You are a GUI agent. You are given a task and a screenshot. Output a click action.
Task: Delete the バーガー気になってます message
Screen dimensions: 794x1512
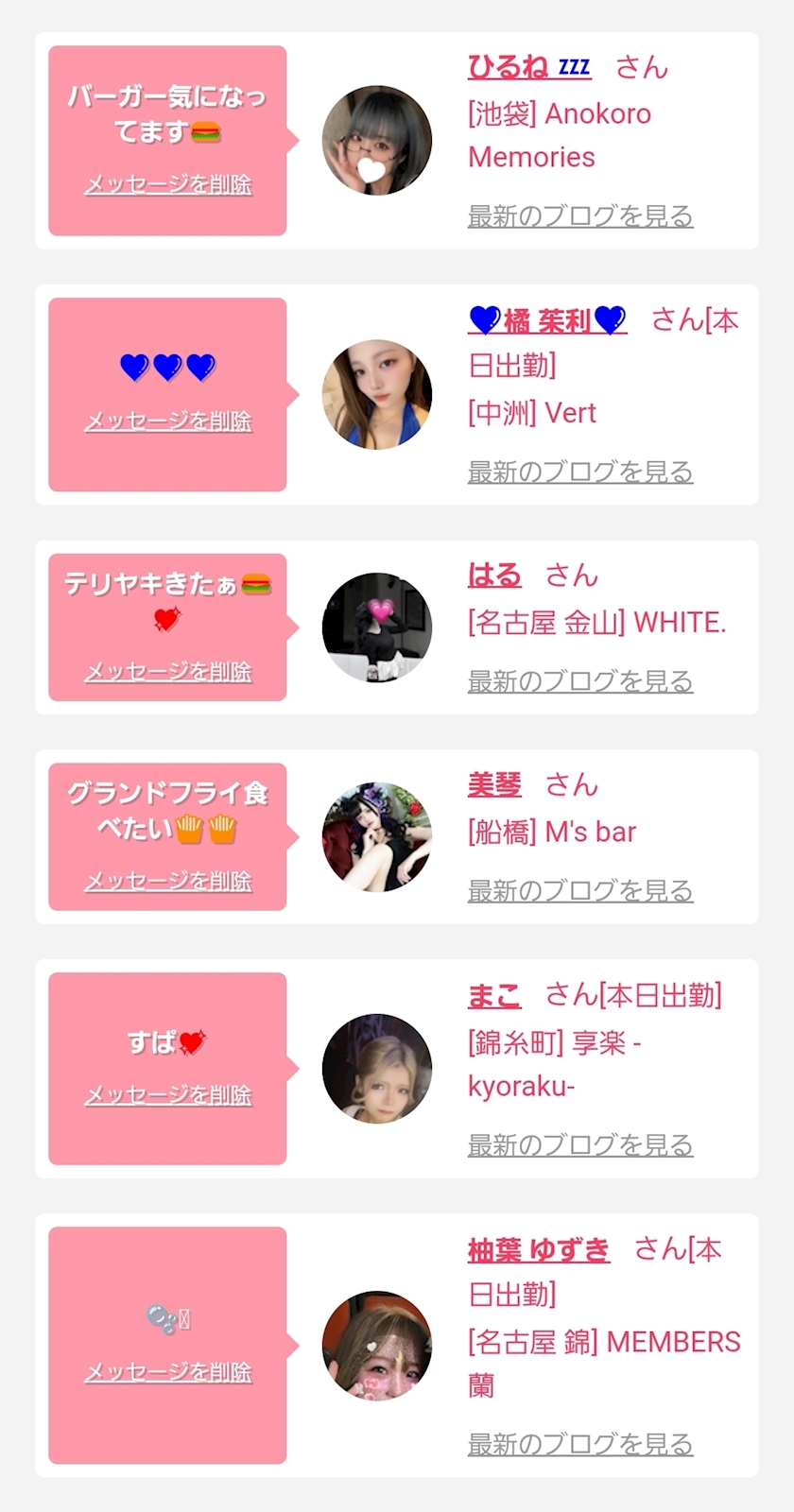point(168,184)
